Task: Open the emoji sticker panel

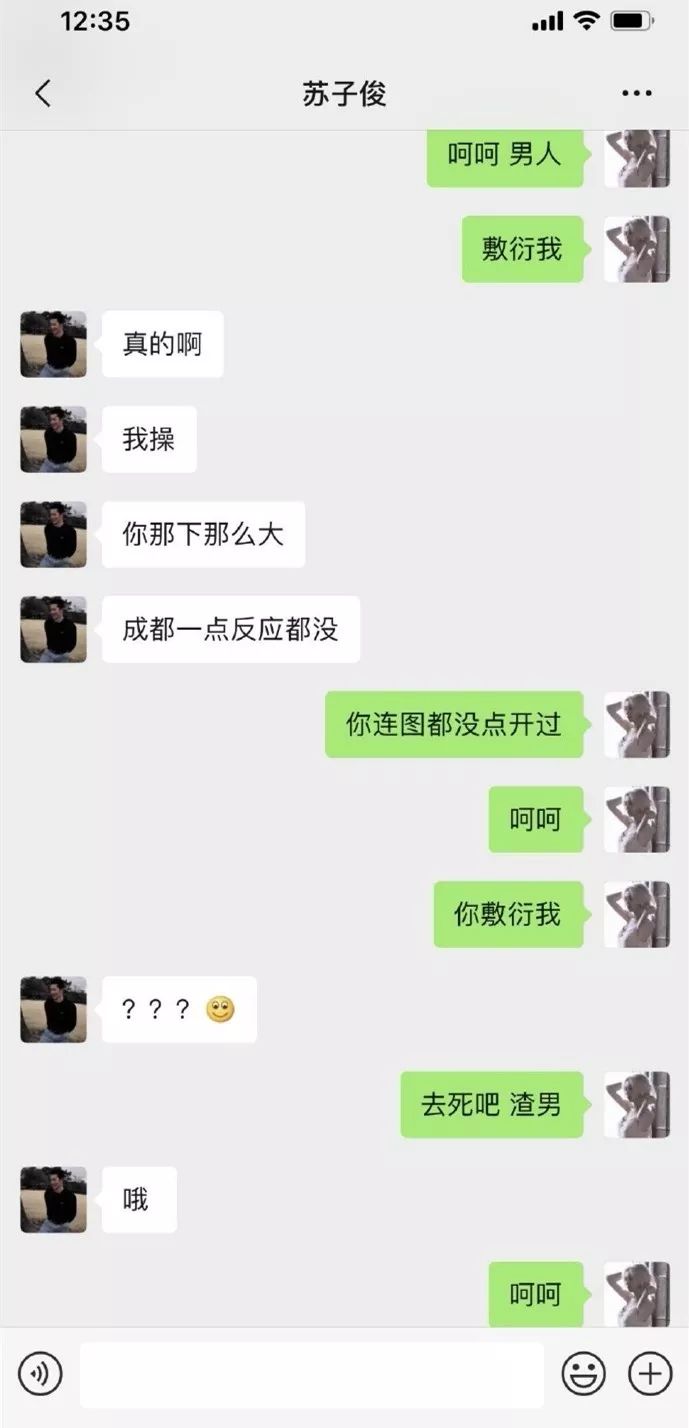Action: point(583,1374)
